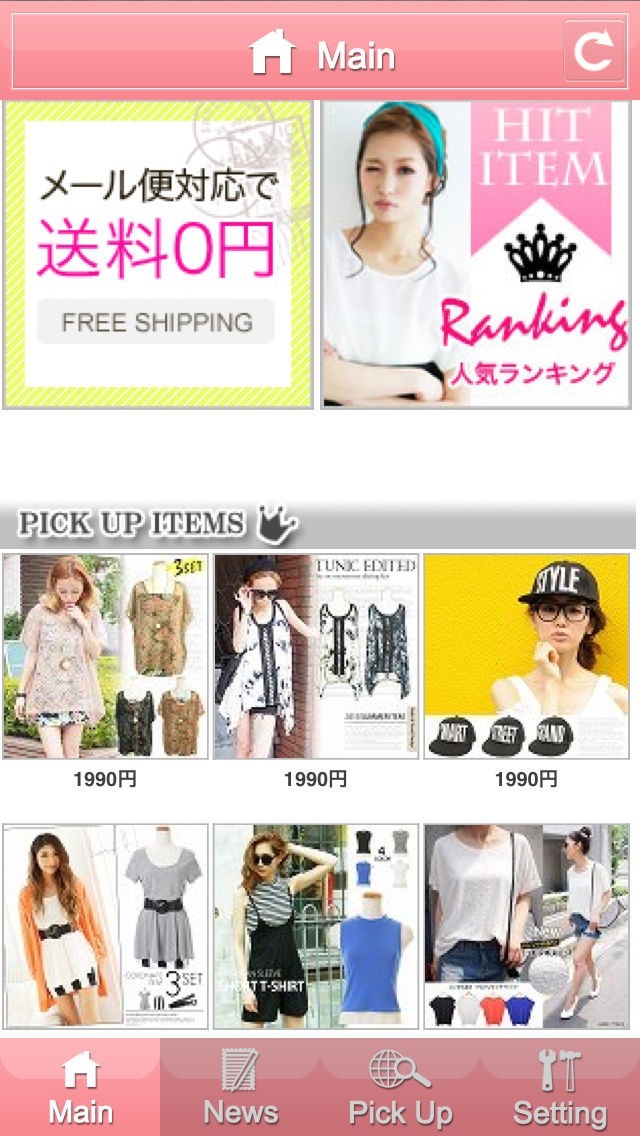Open the white tee and denim shorts product
640x1136 pixels.
(x=527, y=926)
